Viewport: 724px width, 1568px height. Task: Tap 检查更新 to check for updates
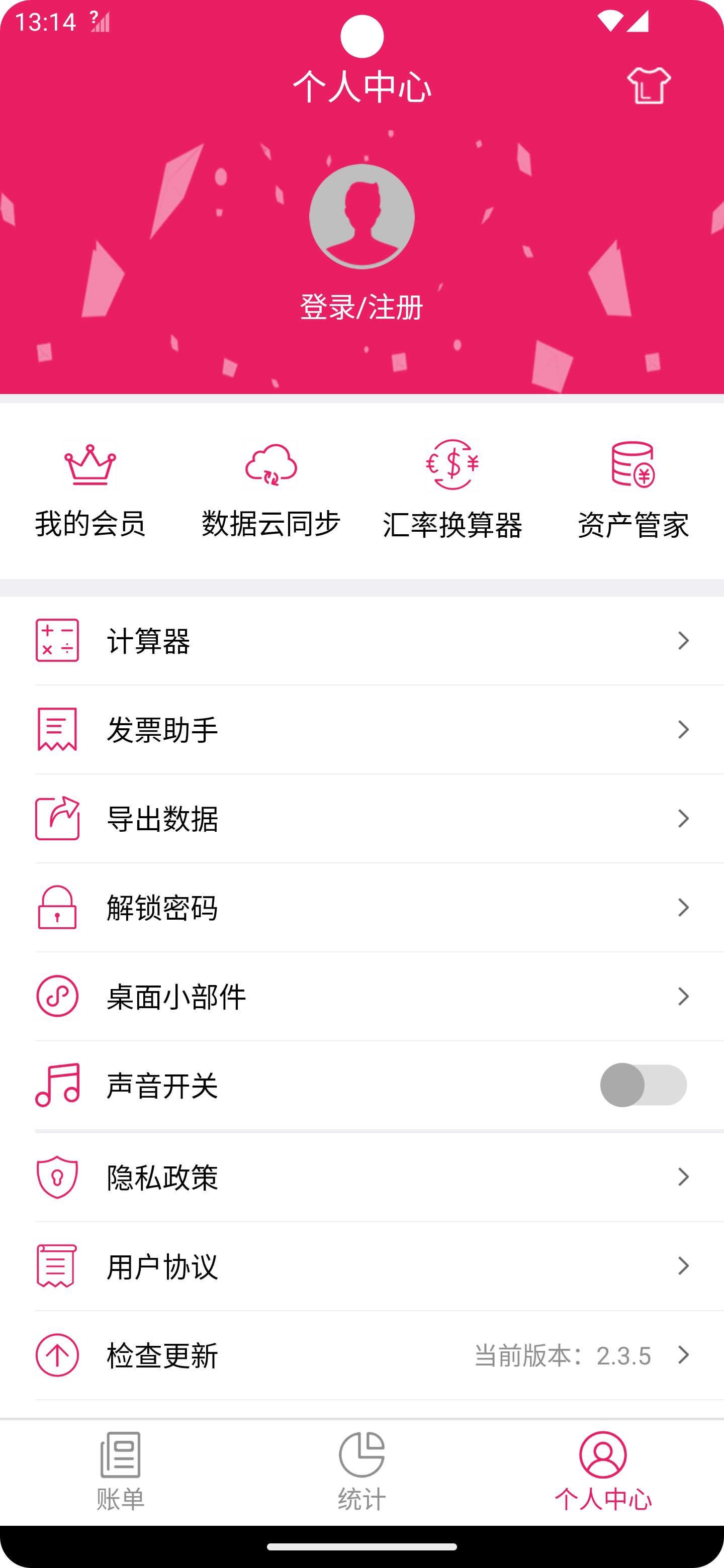[x=361, y=1355]
